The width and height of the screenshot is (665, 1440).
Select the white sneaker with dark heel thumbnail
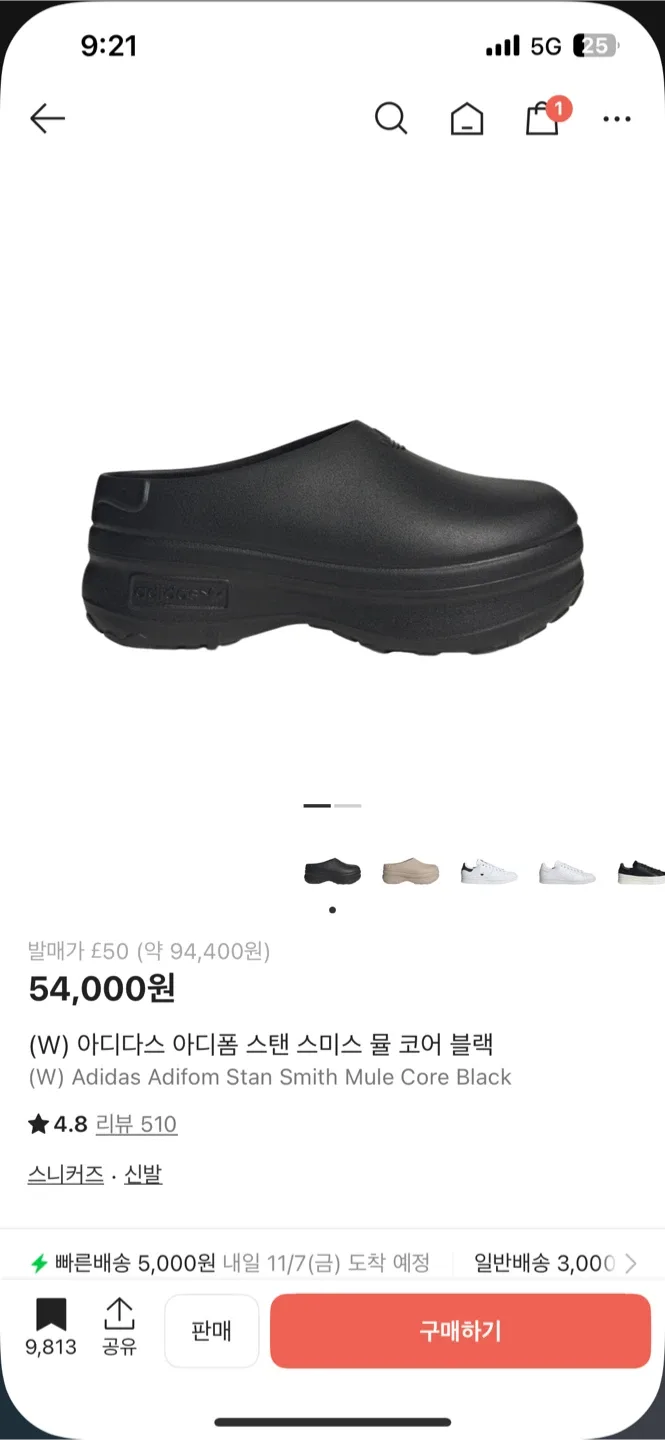click(x=489, y=871)
